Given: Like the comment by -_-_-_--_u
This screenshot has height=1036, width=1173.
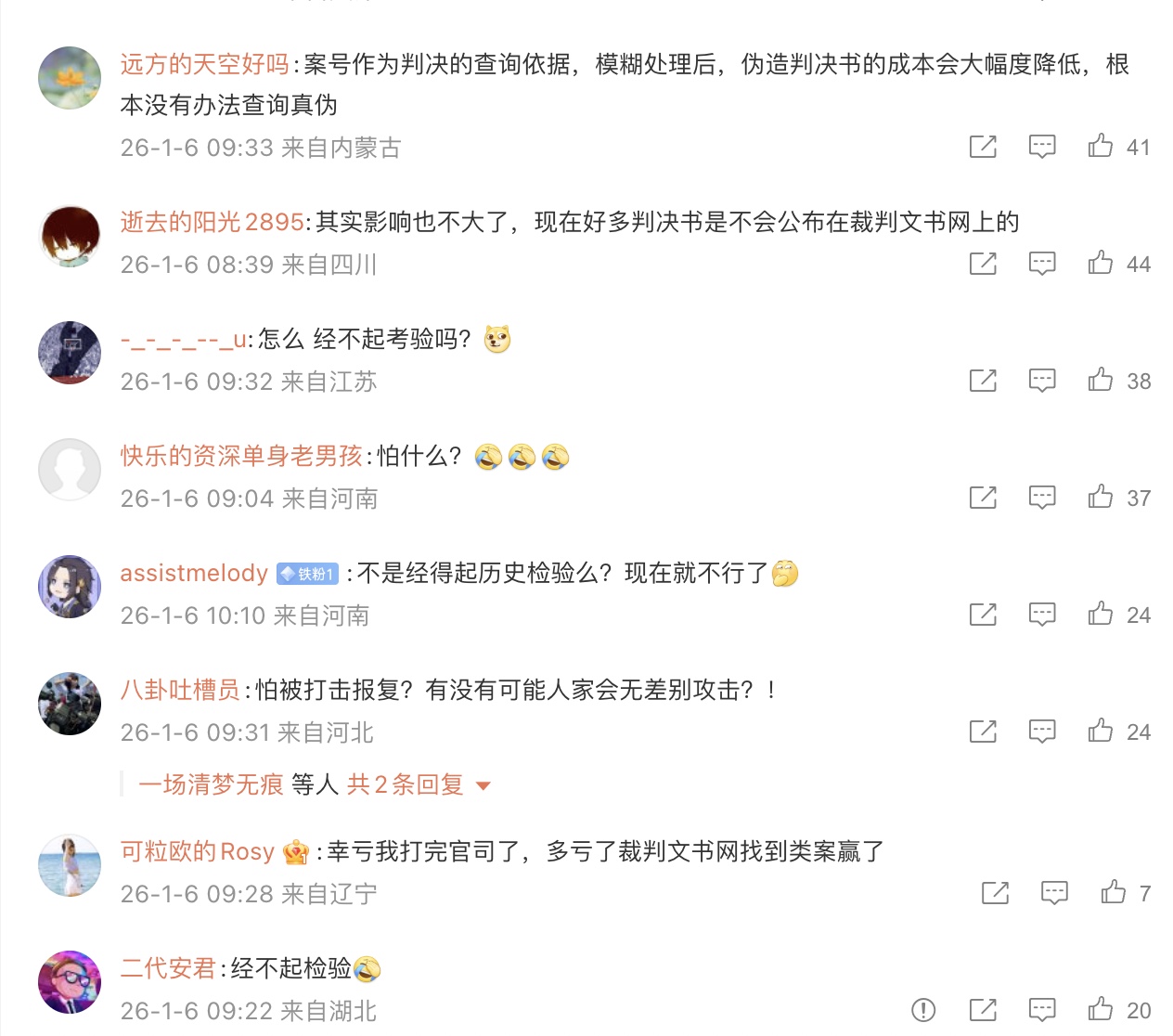Looking at the screenshot, I should coord(1101,380).
